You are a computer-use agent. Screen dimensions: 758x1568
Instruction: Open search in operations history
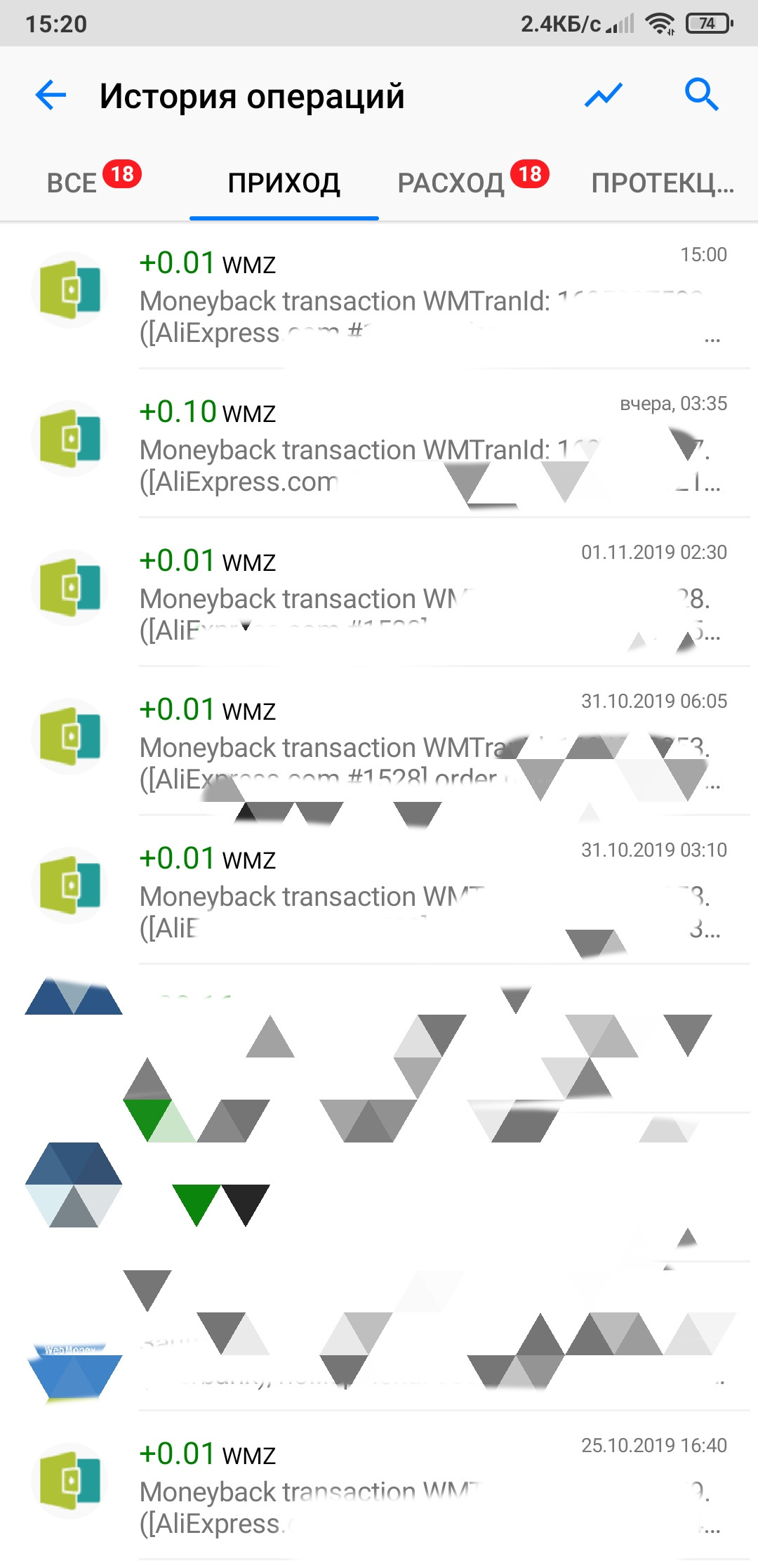(702, 95)
